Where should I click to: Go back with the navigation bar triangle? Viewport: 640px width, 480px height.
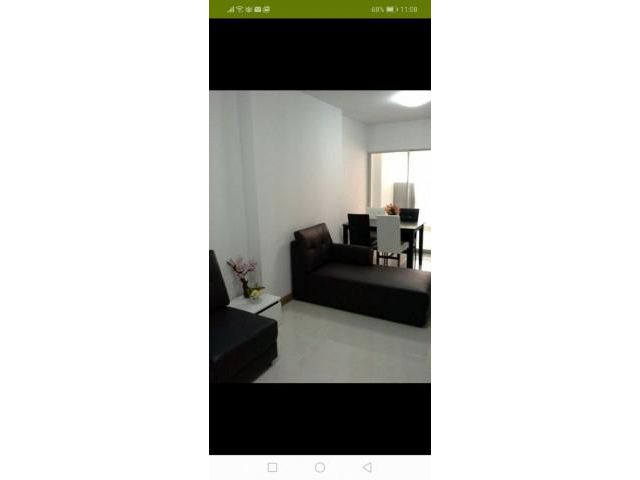(367, 467)
